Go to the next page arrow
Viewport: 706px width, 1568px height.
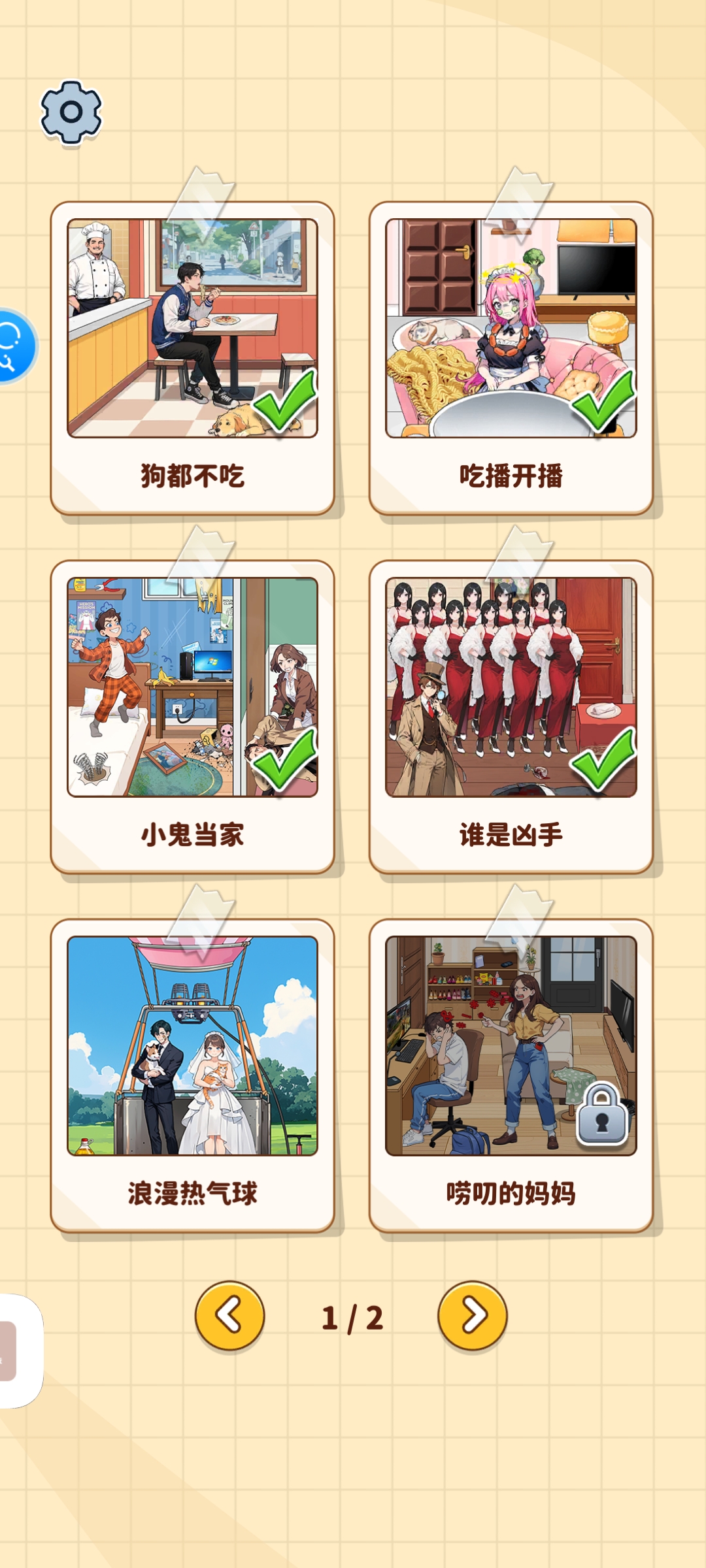[473, 1316]
